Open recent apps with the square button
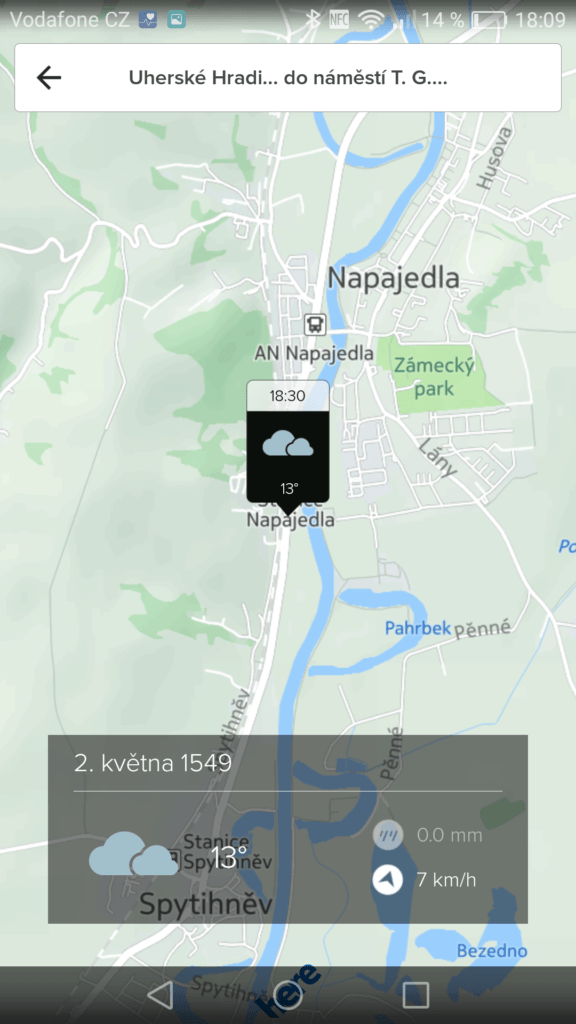 pos(415,995)
